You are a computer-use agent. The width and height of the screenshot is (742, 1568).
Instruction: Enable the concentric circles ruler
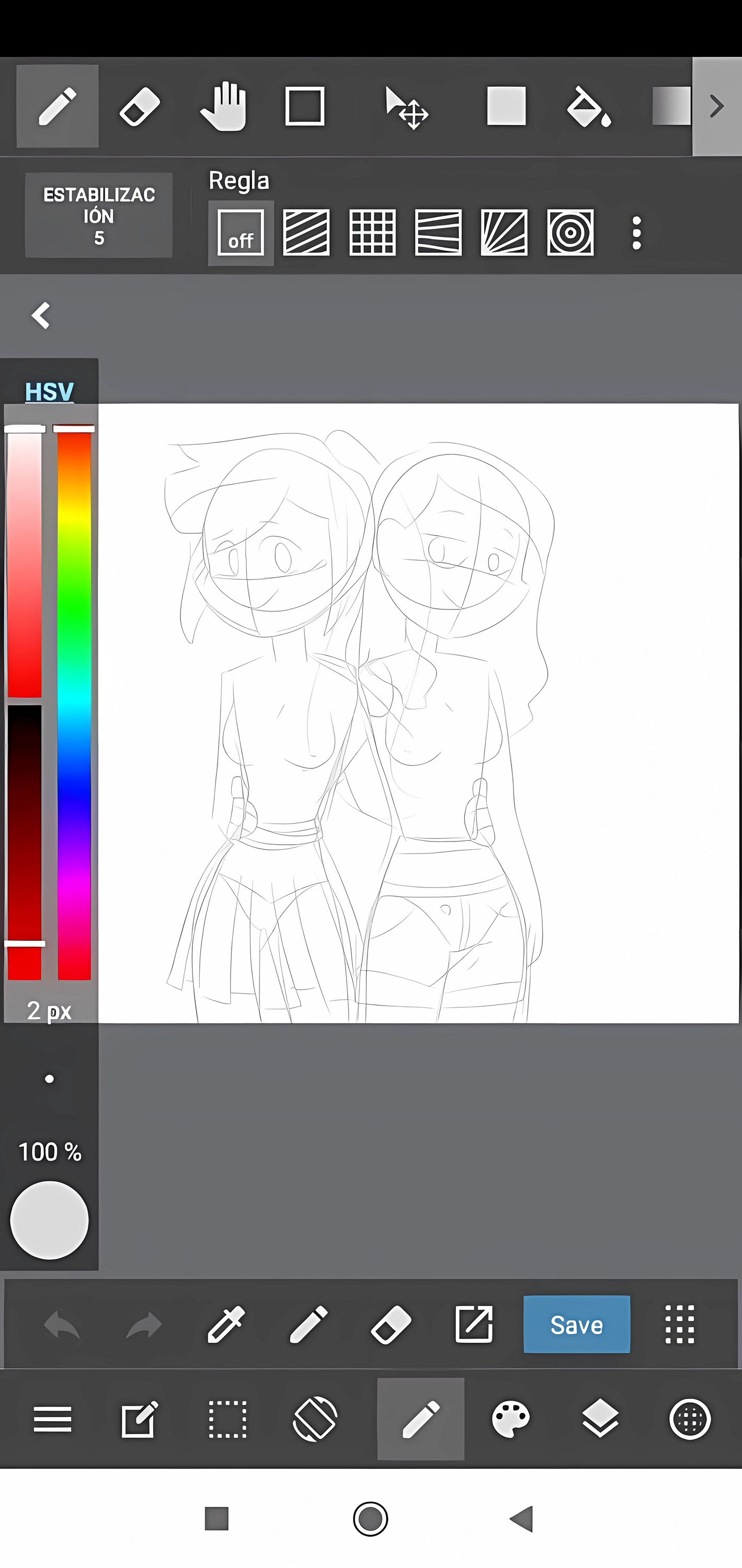[x=570, y=232]
